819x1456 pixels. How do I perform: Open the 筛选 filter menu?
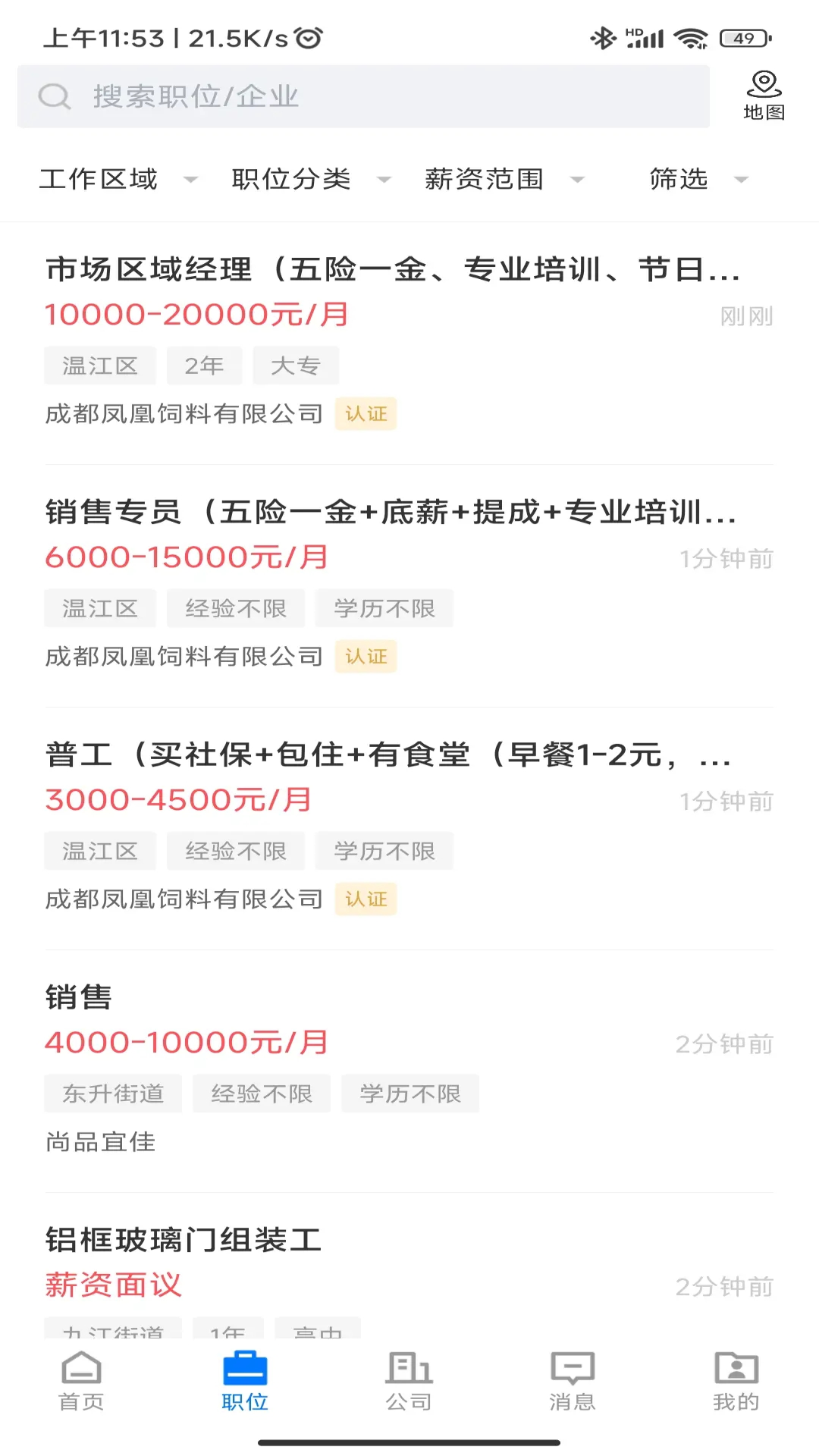[x=692, y=179]
